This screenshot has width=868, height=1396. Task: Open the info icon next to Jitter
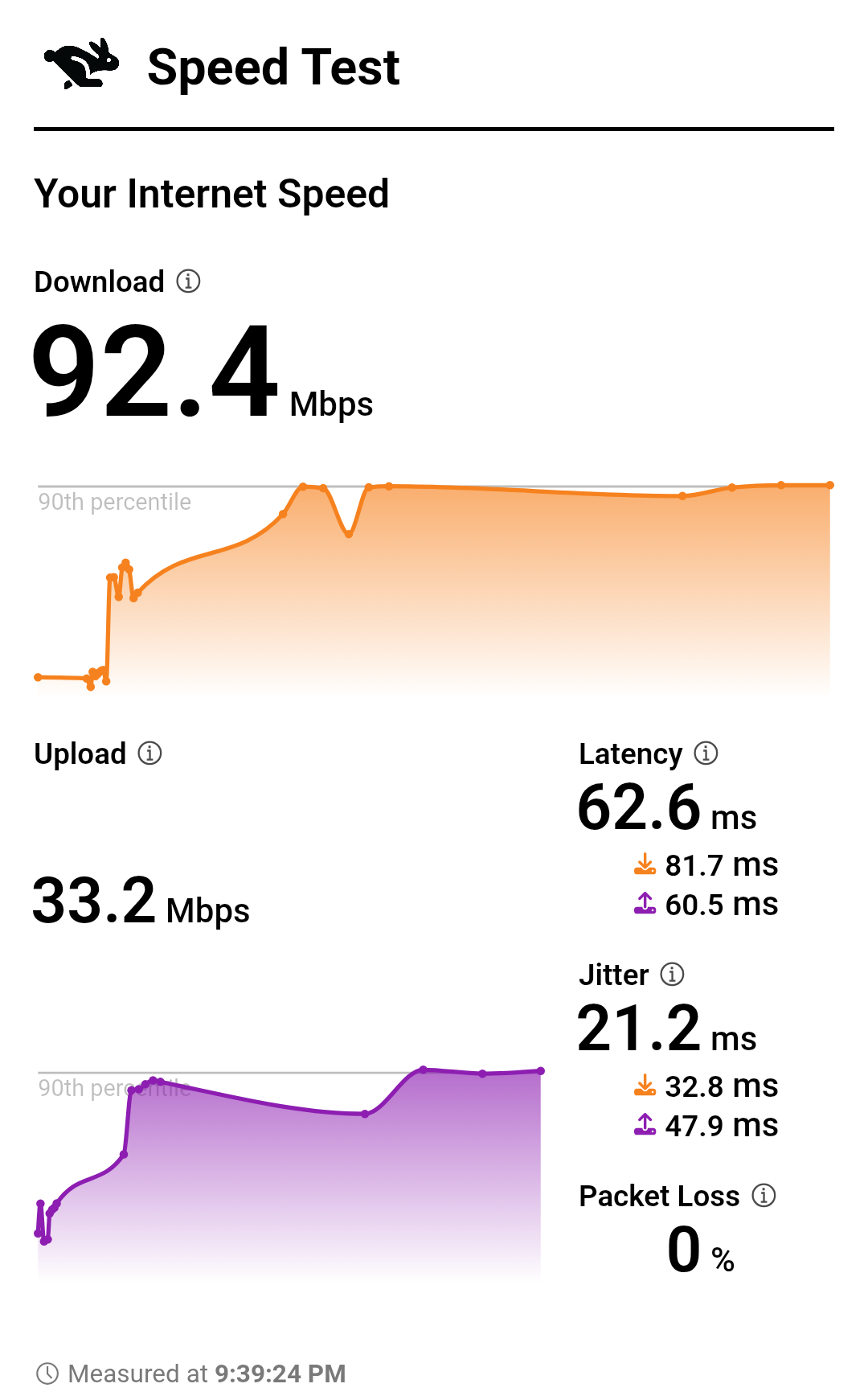tap(672, 975)
